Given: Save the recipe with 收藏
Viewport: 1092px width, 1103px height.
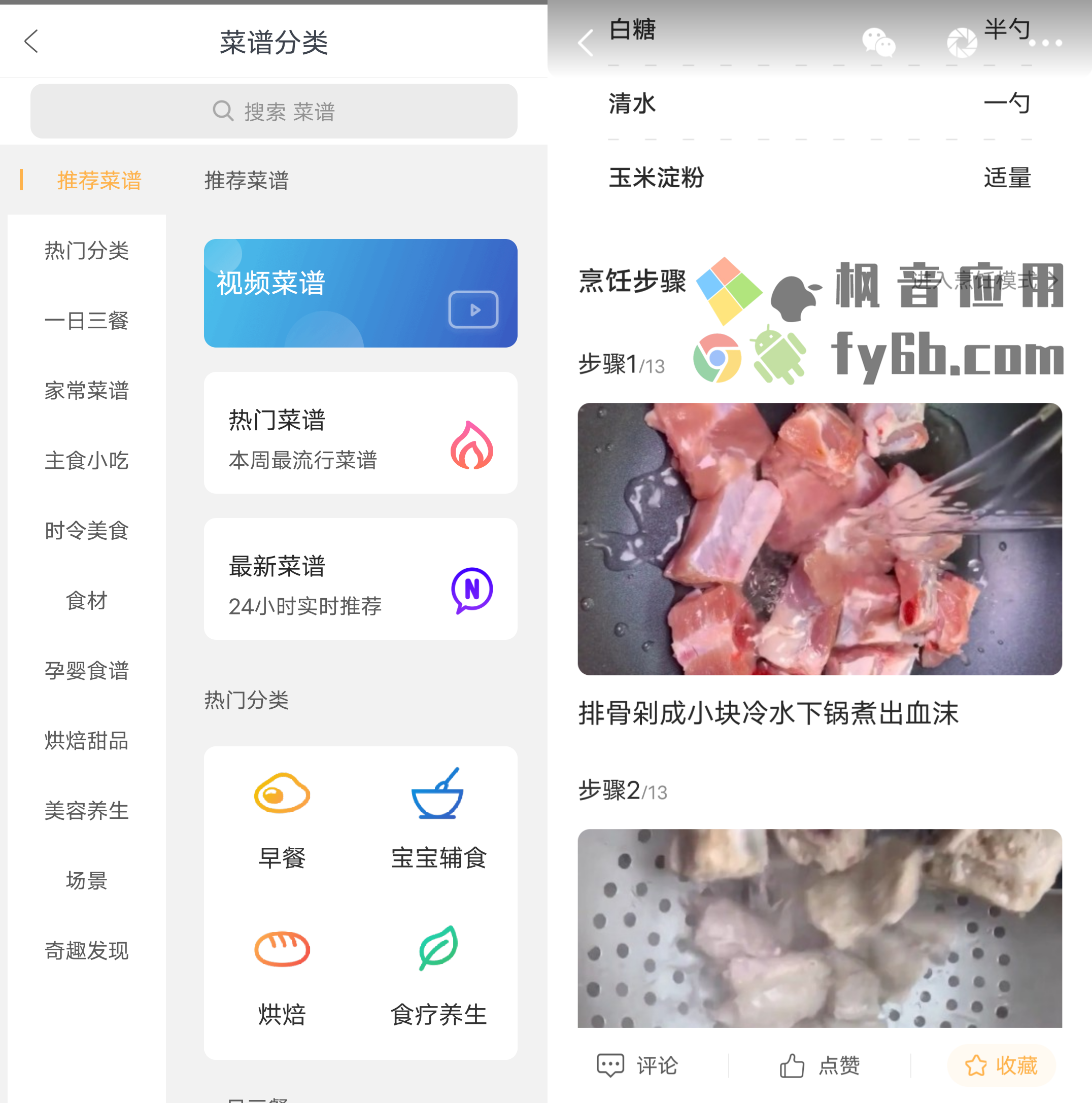Looking at the screenshot, I should (x=1001, y=1065).
